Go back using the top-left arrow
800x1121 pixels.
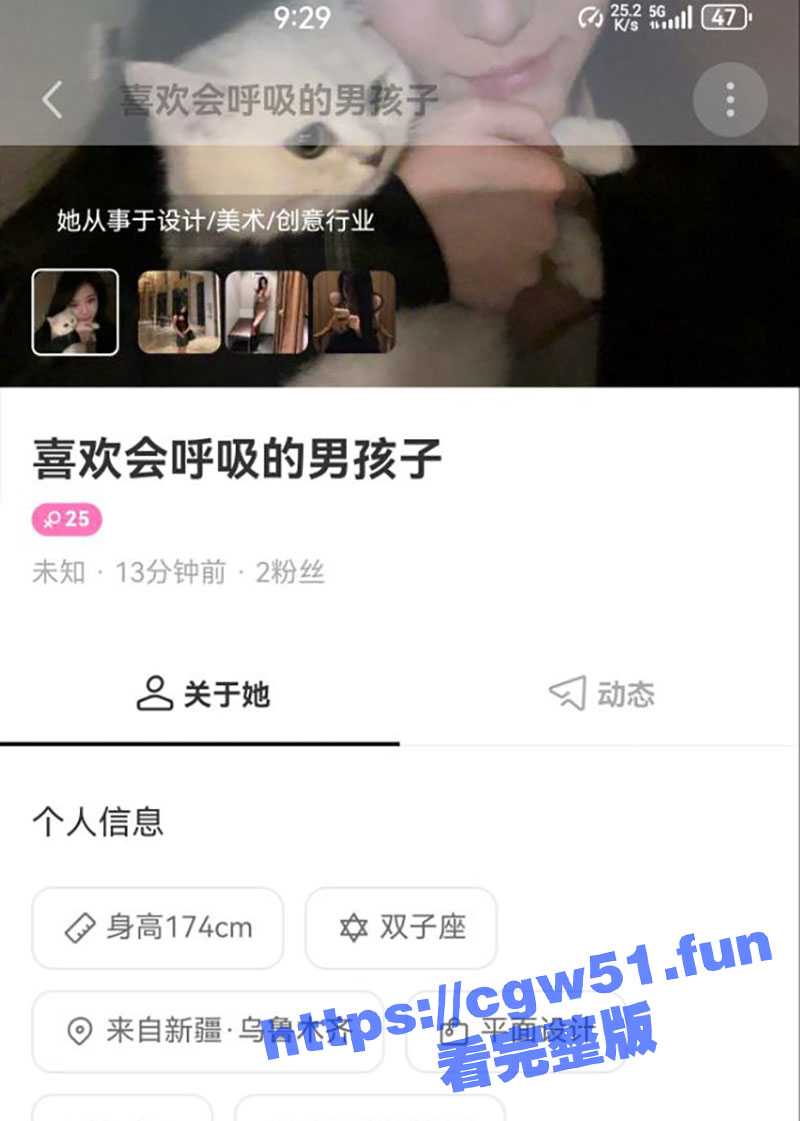pyautogui.click(x=52, y=100)
